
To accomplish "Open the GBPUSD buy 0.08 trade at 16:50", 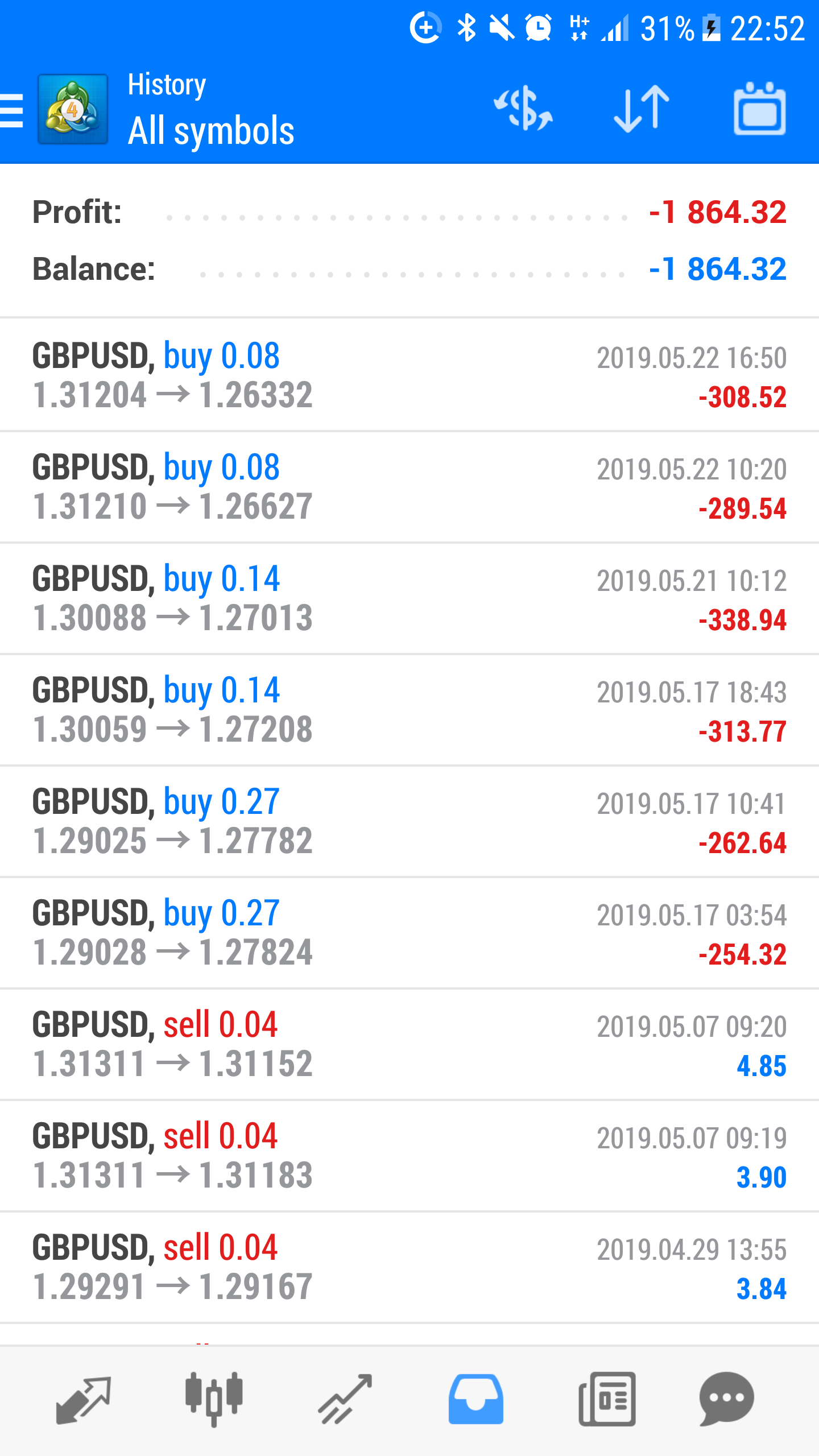I will 409,375.
